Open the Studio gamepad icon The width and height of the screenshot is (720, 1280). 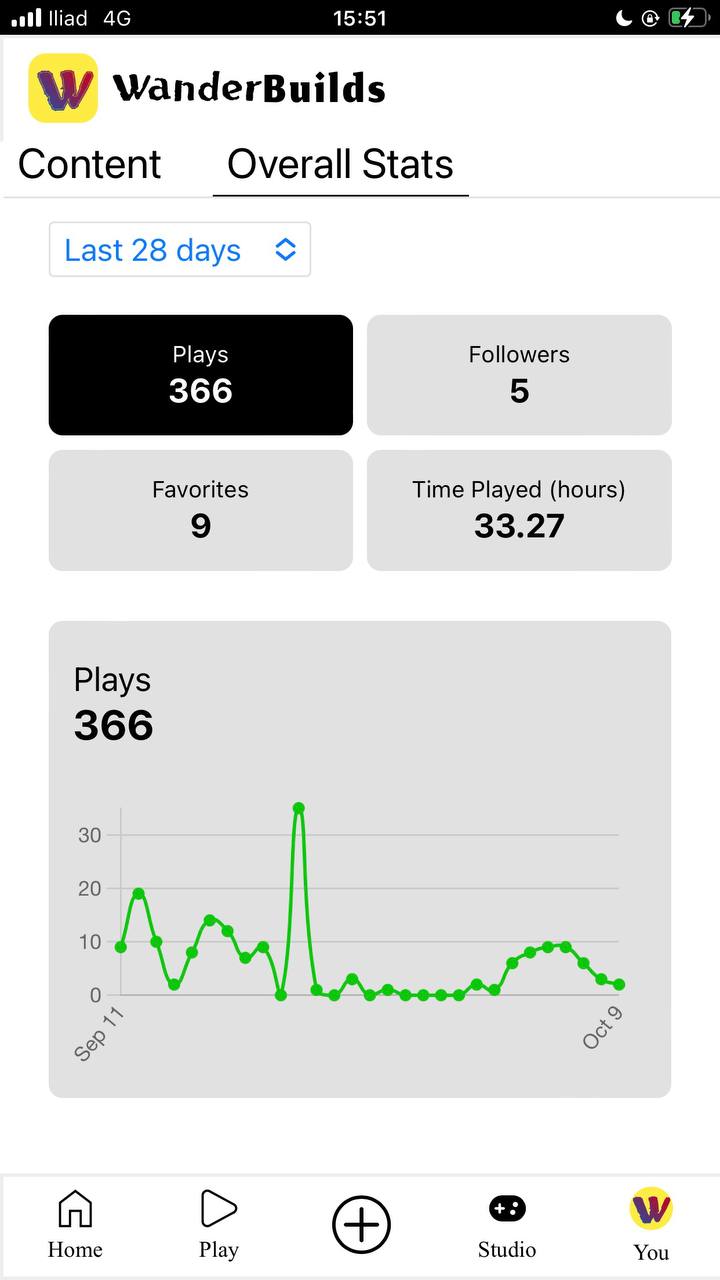click(x=506, y=1208)
